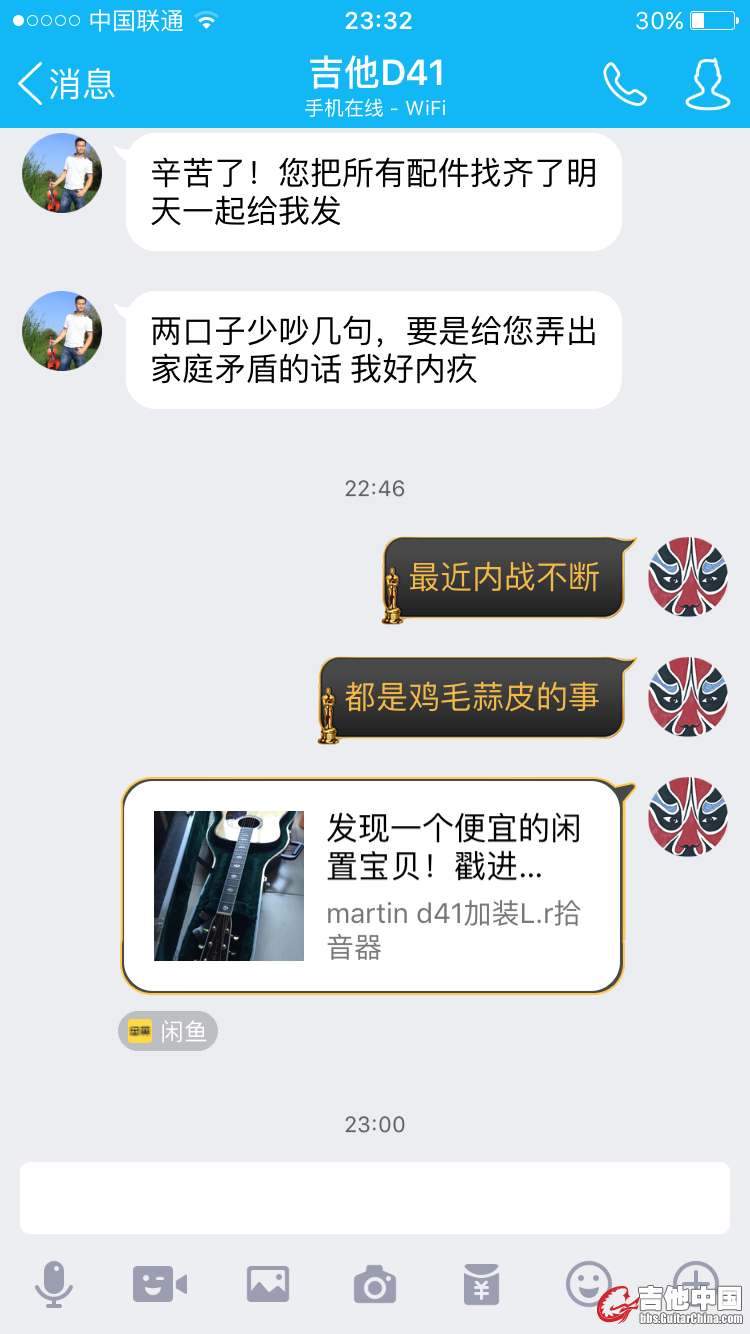
Task: Focus the message input field
Action: coord(375,1197)
